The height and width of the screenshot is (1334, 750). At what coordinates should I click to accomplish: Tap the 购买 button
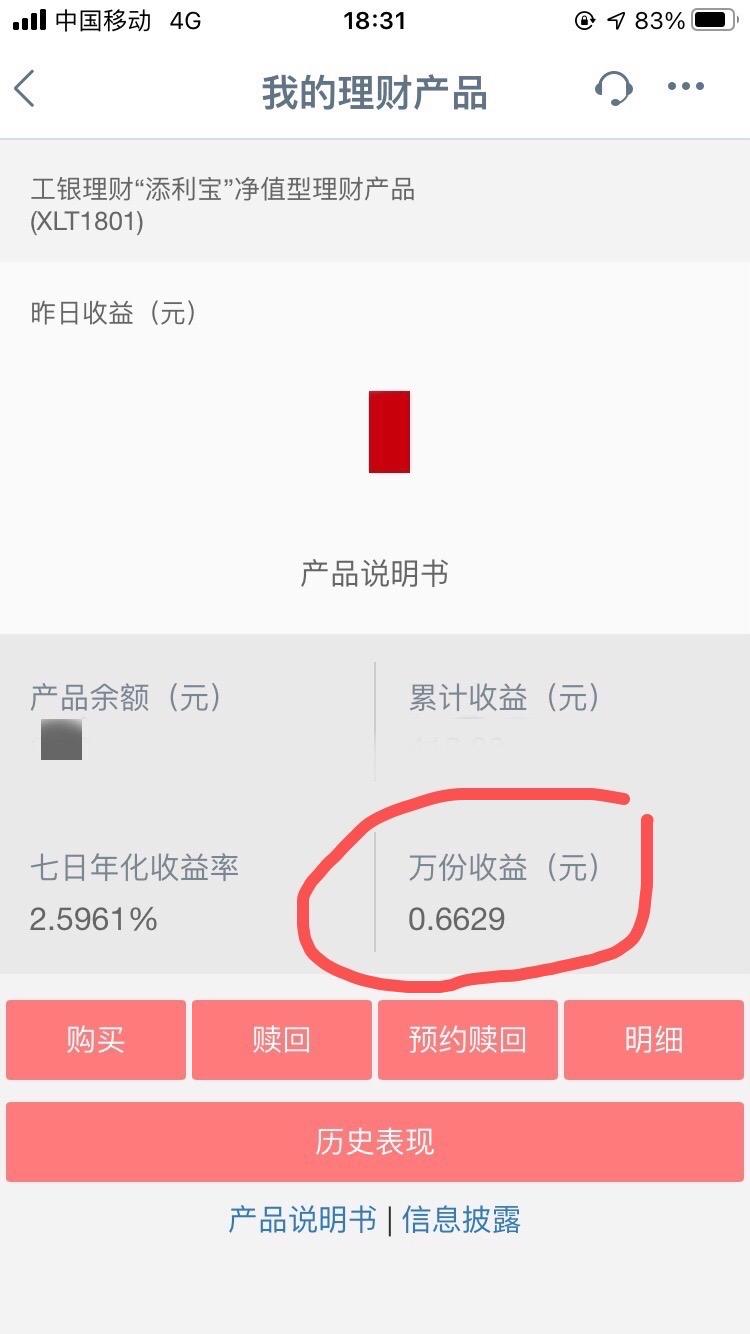point(96,1040)
